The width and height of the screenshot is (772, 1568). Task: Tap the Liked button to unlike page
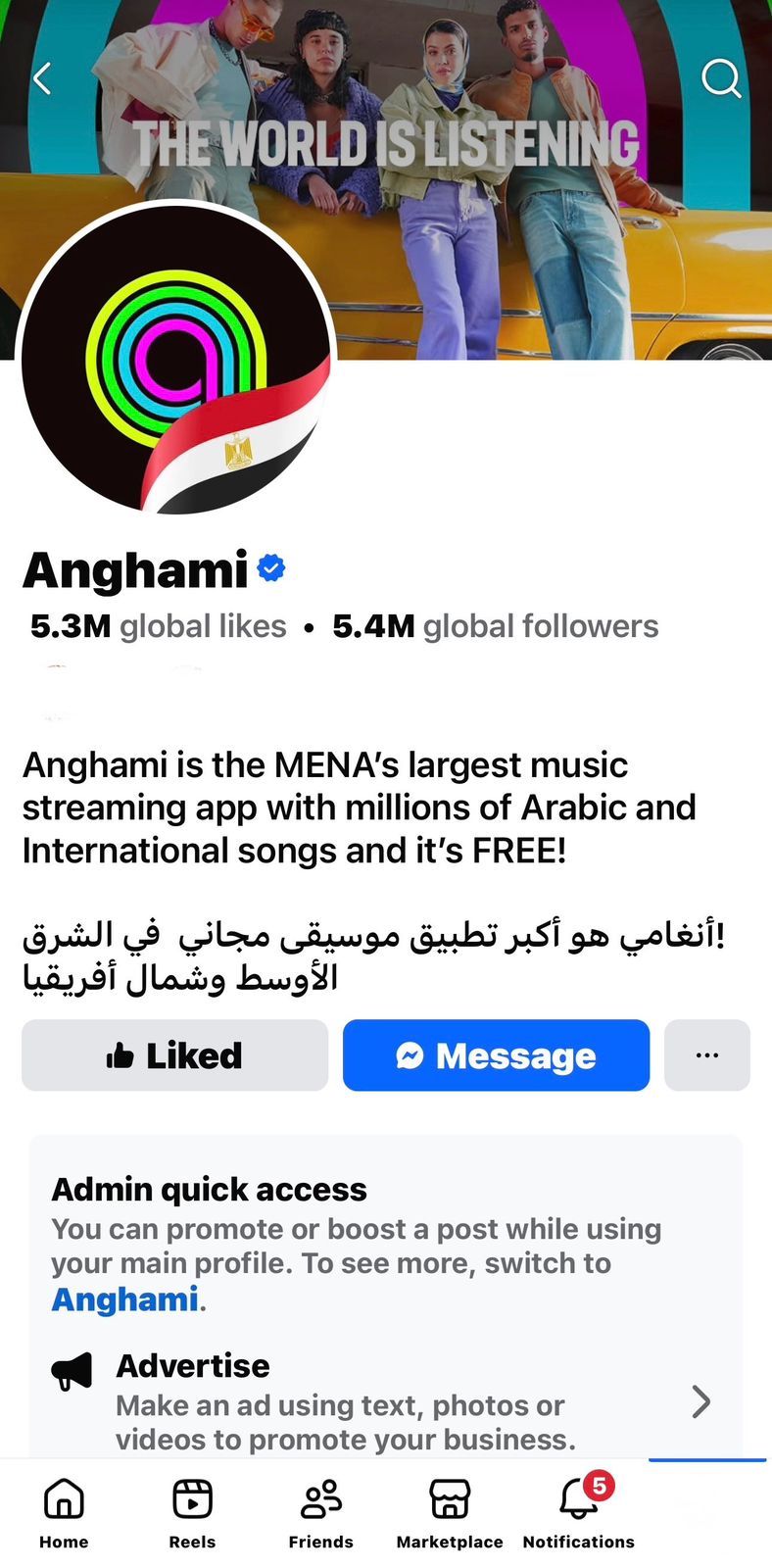tap(174, 1055)
